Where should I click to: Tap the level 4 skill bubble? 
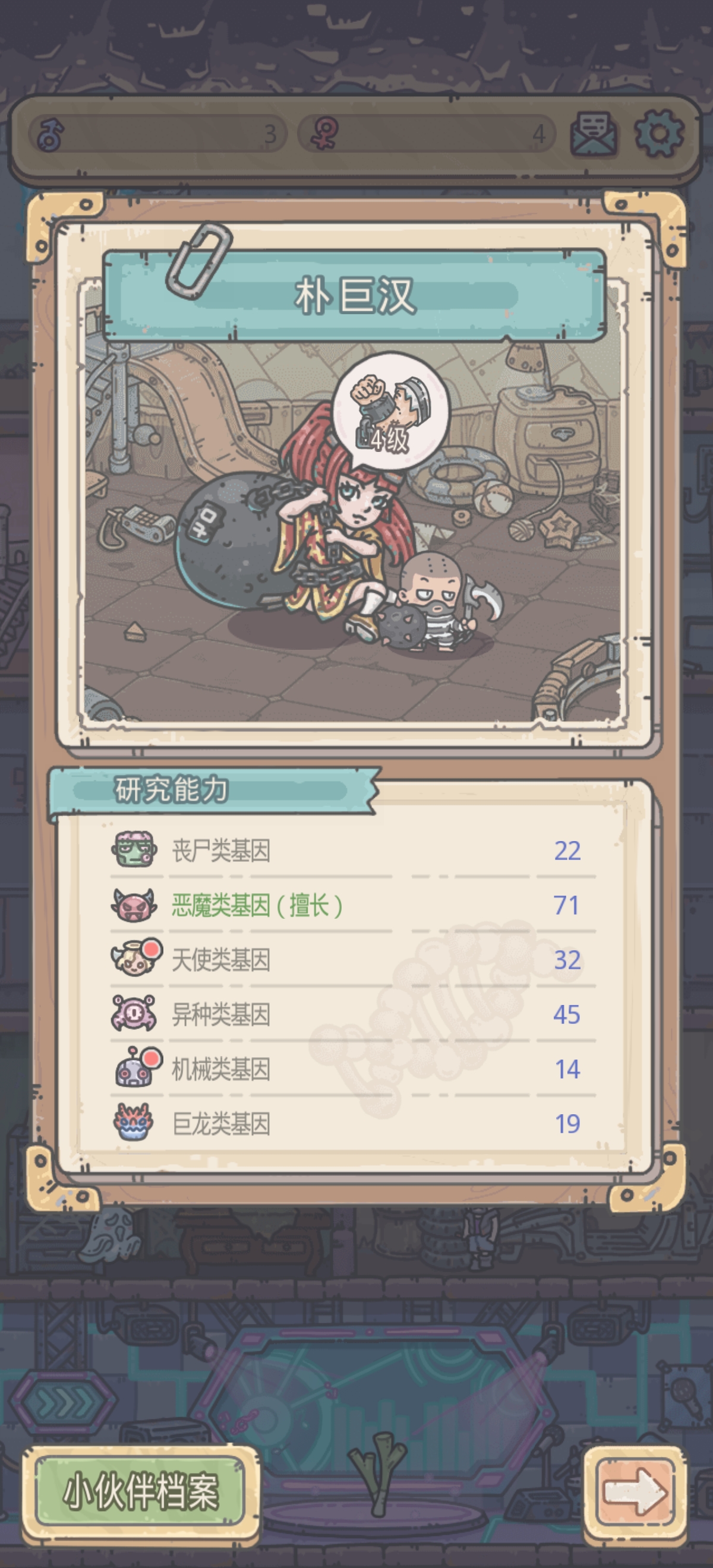coord(392,410)
